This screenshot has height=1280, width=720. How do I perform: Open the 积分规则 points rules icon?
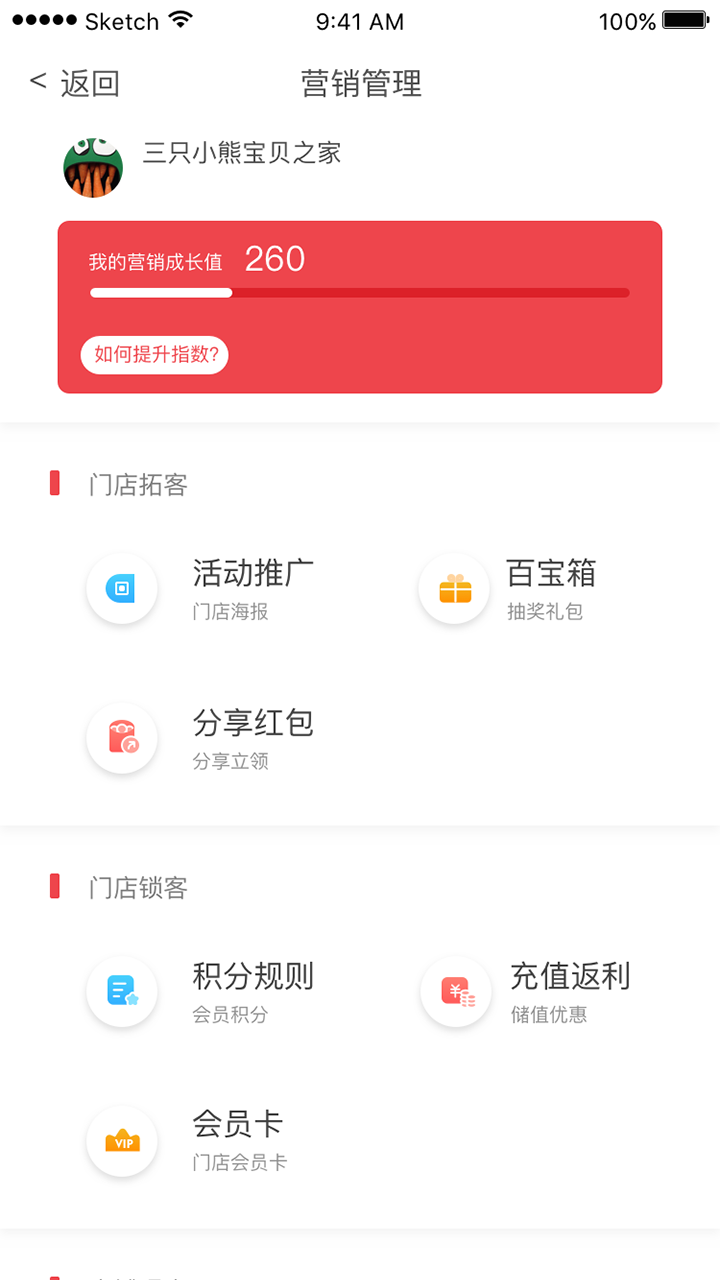[122, 992]
